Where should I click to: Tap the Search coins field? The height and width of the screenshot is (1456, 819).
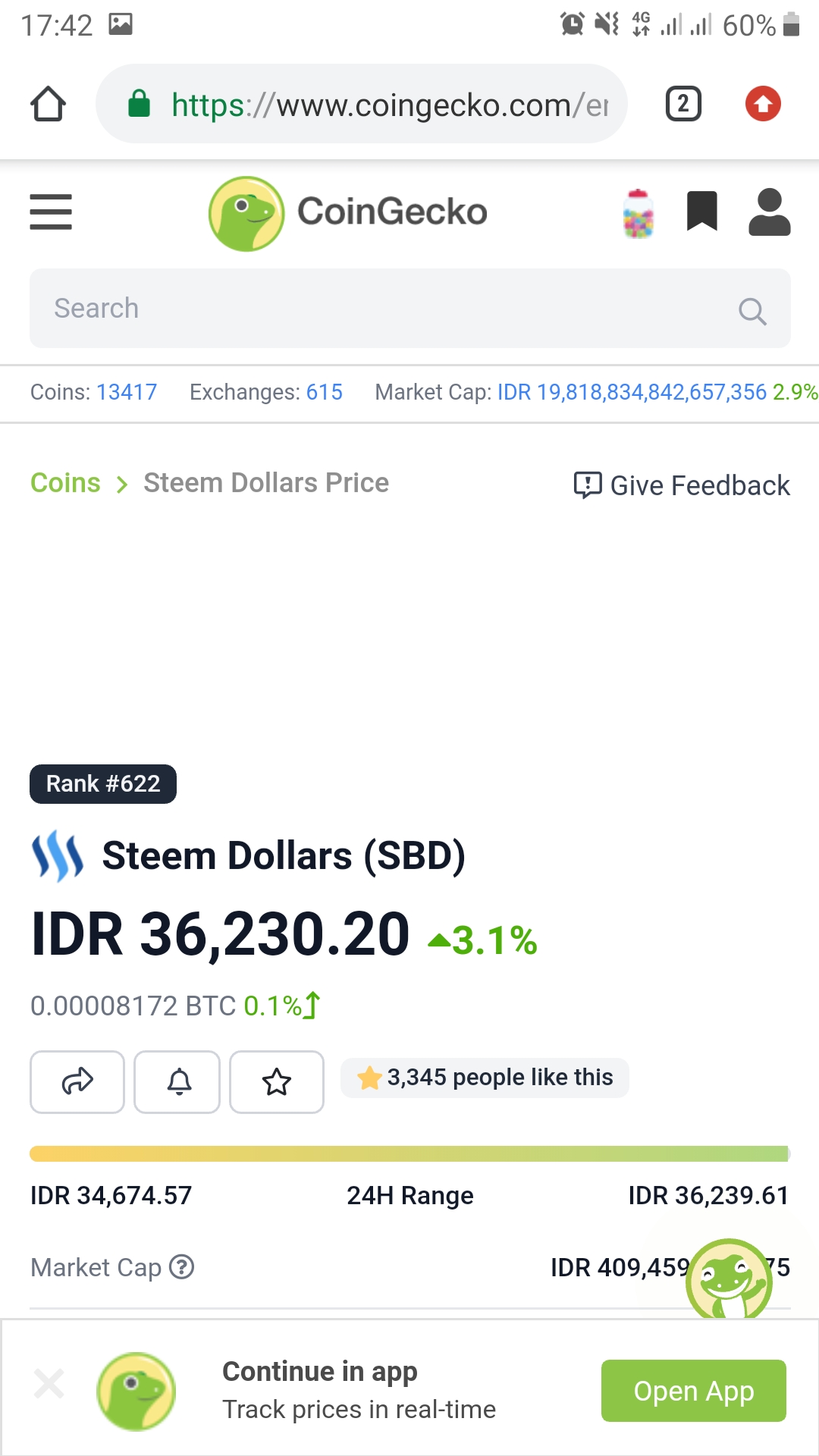coord(410,309)
